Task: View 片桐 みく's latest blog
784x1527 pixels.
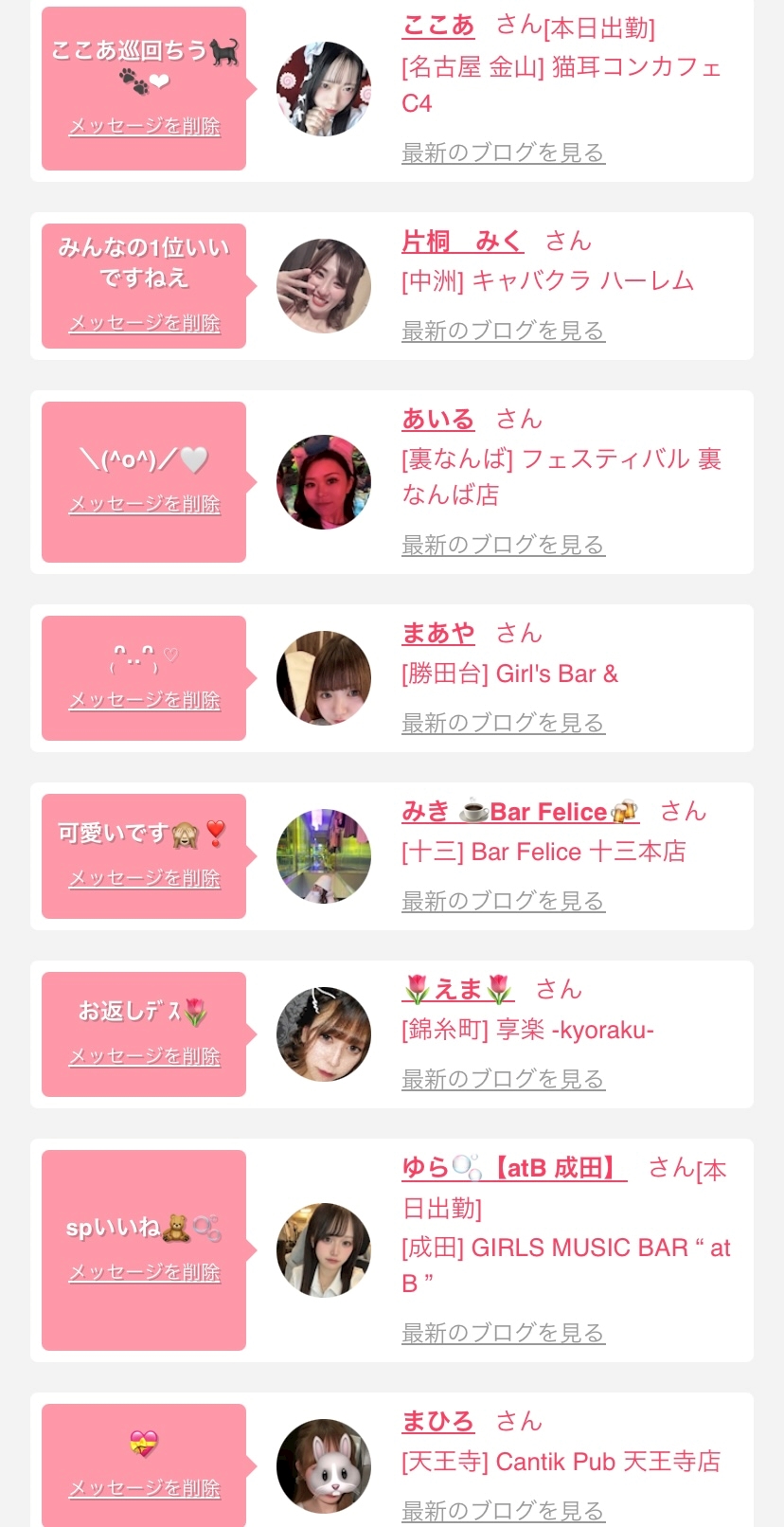Action: pos(503,332)
